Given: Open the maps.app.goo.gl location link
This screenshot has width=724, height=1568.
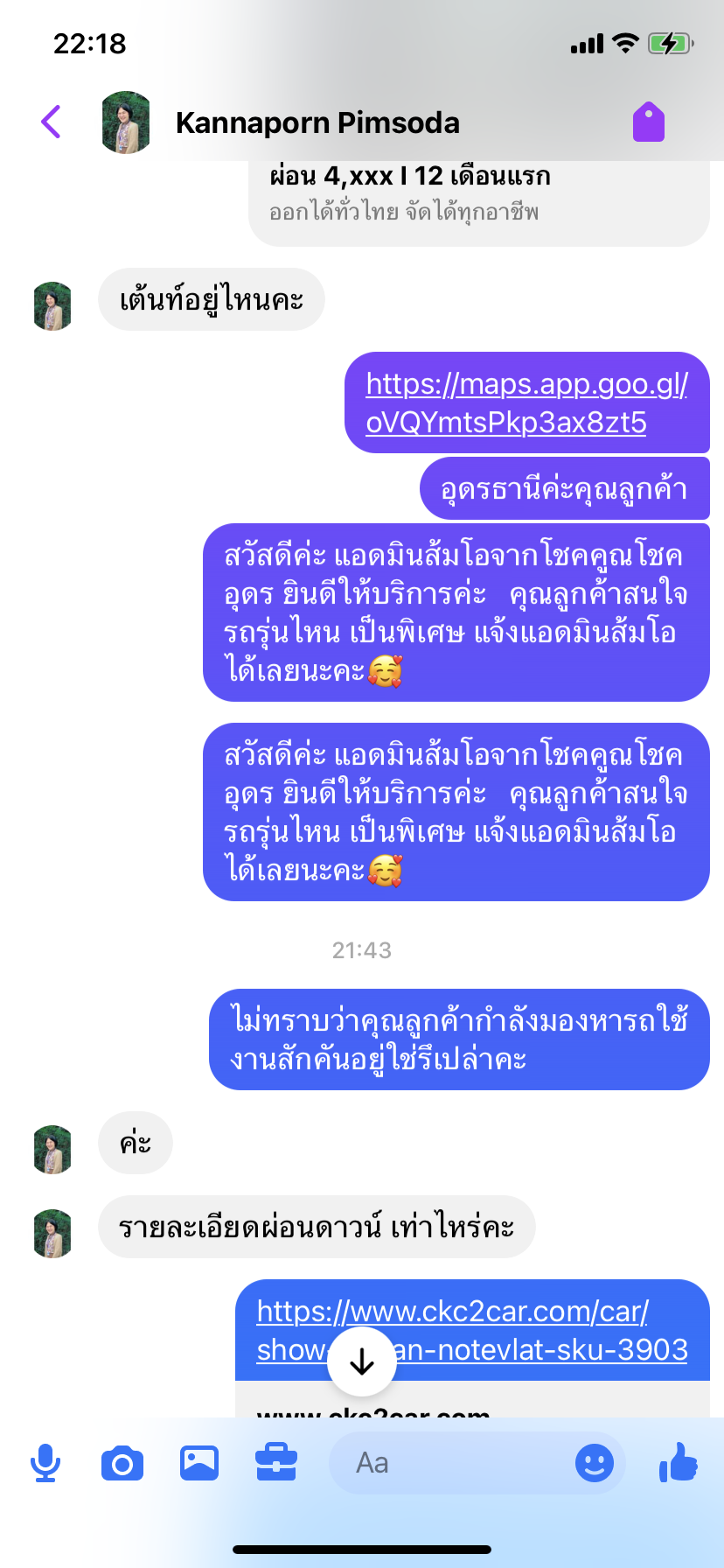Looking at the screenshot, I should point(526,402).
